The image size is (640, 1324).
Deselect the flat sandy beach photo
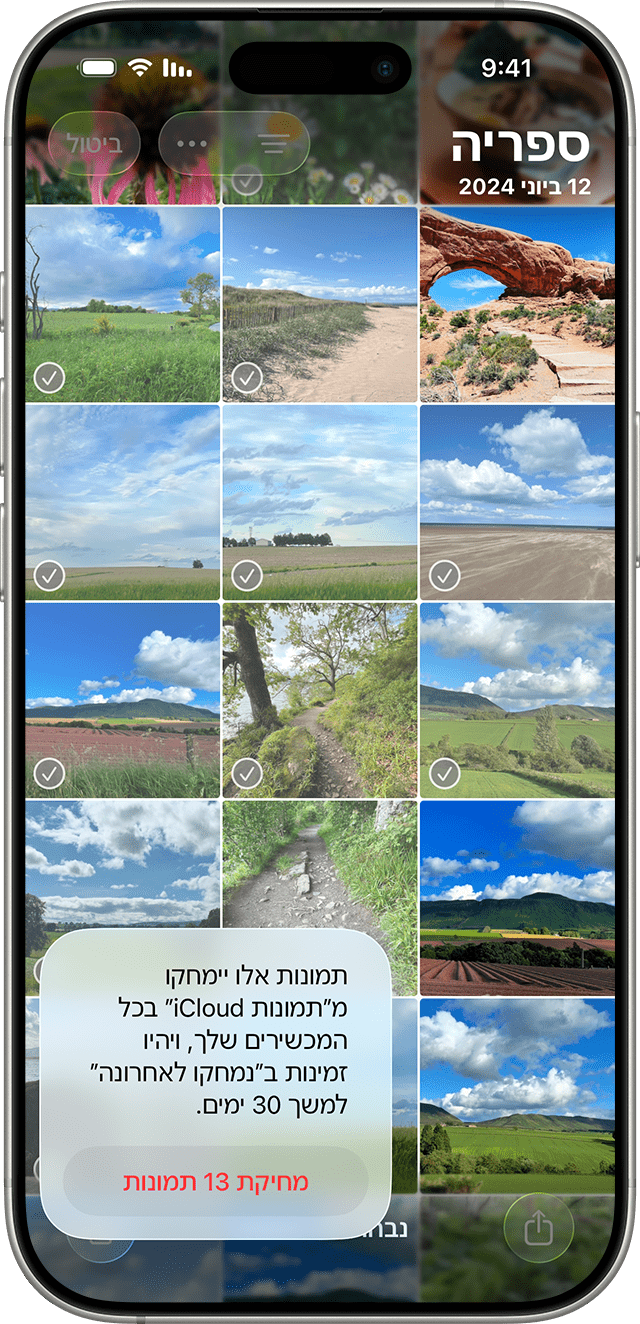tap(517, 501)
